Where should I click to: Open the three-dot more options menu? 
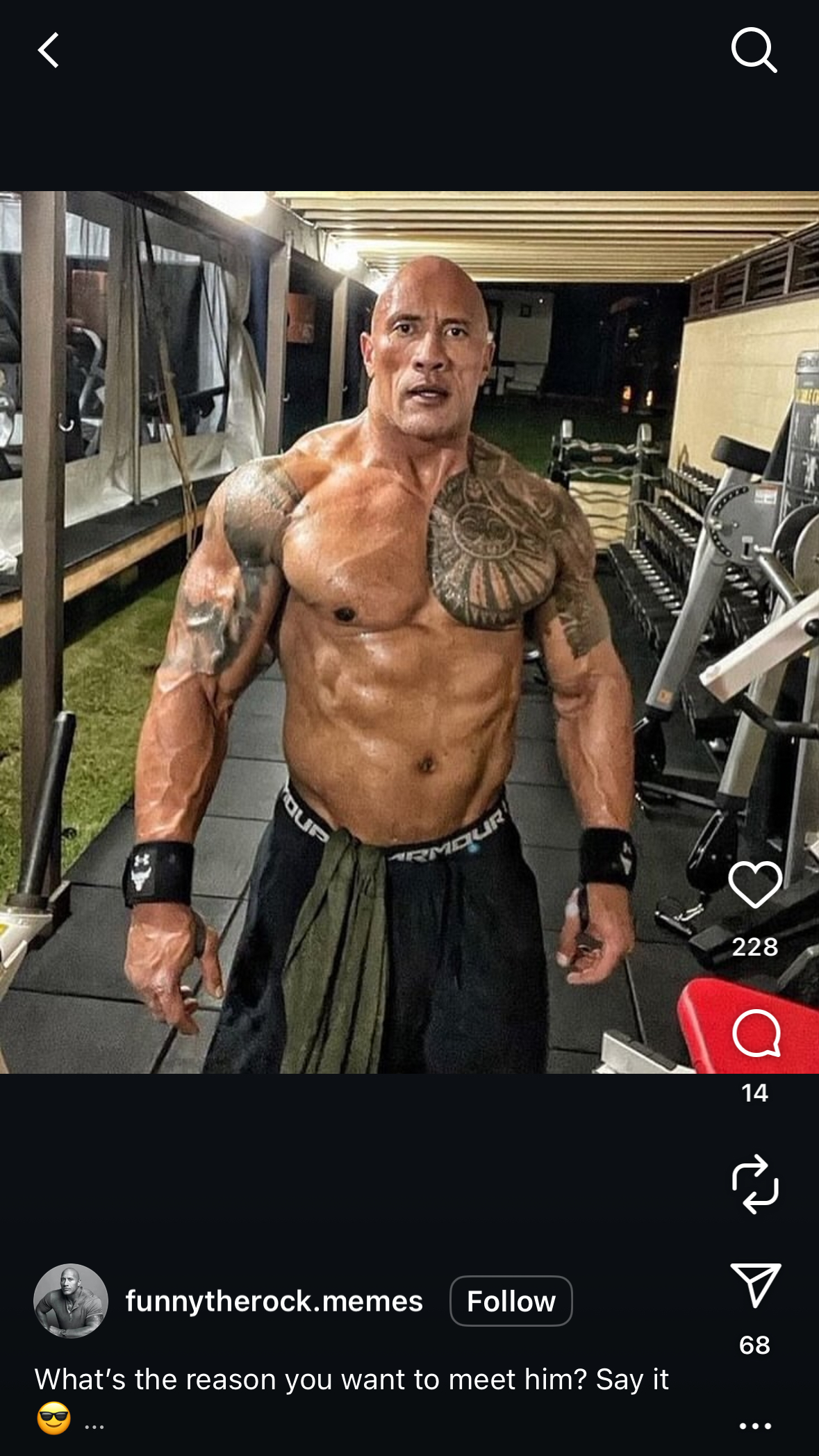click(x=755, y=1425)
